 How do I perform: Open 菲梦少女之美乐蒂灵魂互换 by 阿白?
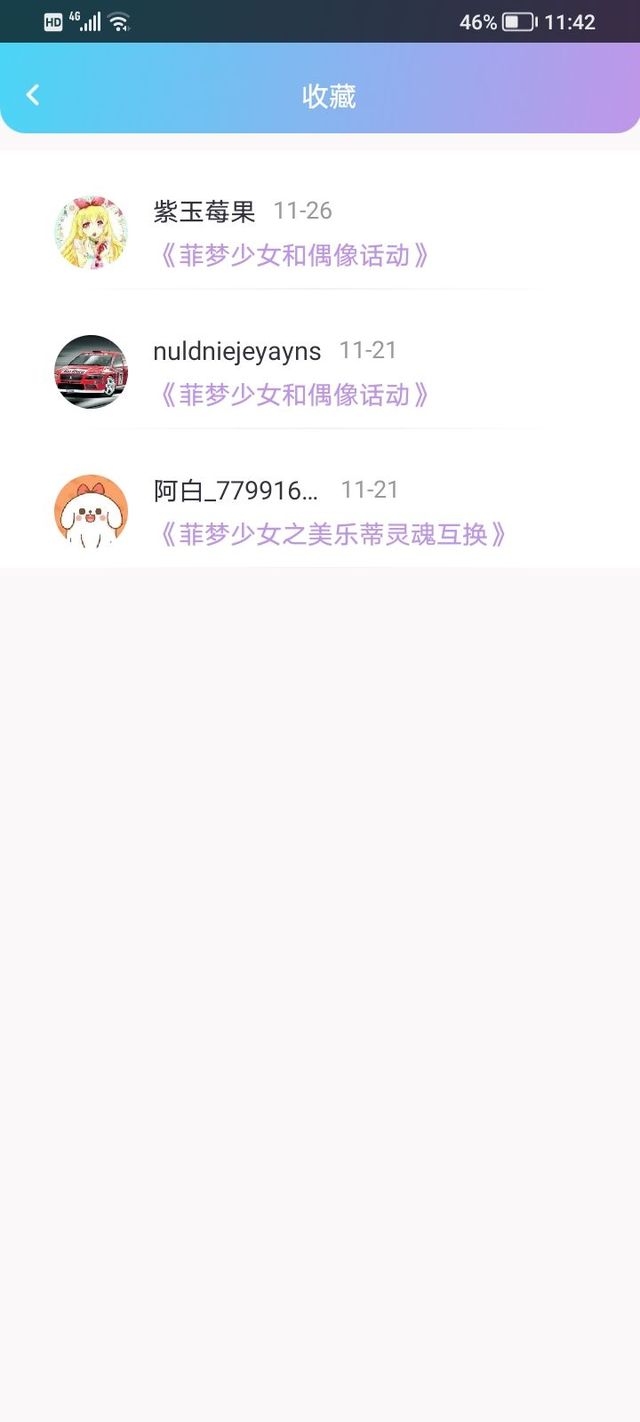click(x=332, y=534)
